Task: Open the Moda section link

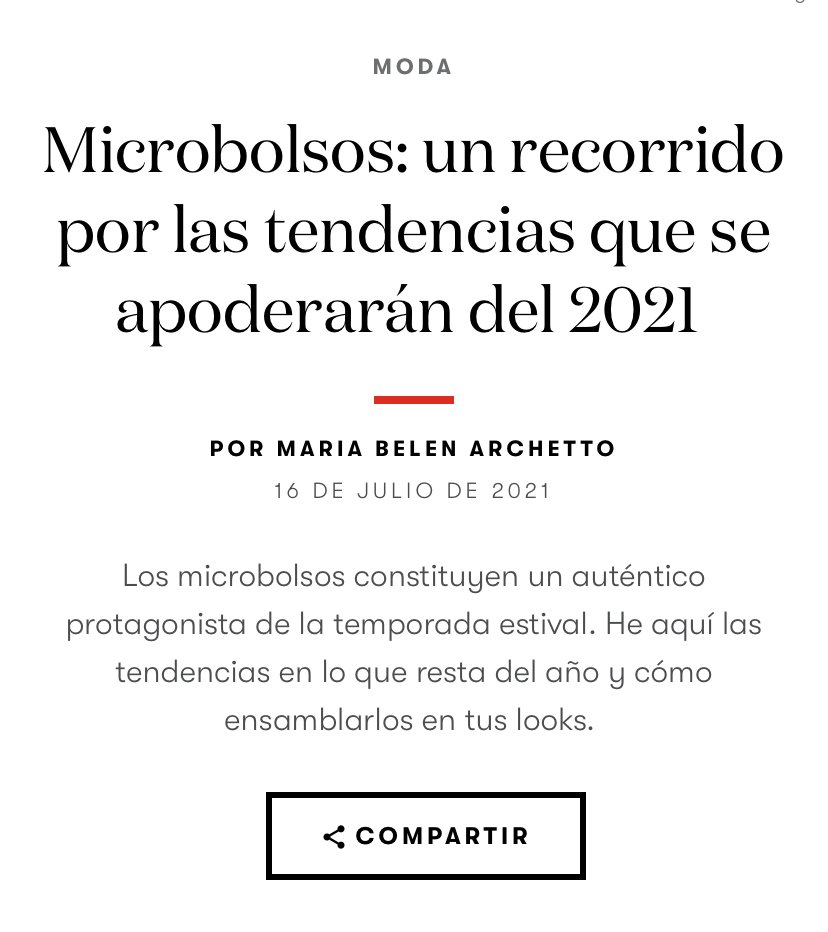Action: (x=413, y=67)
